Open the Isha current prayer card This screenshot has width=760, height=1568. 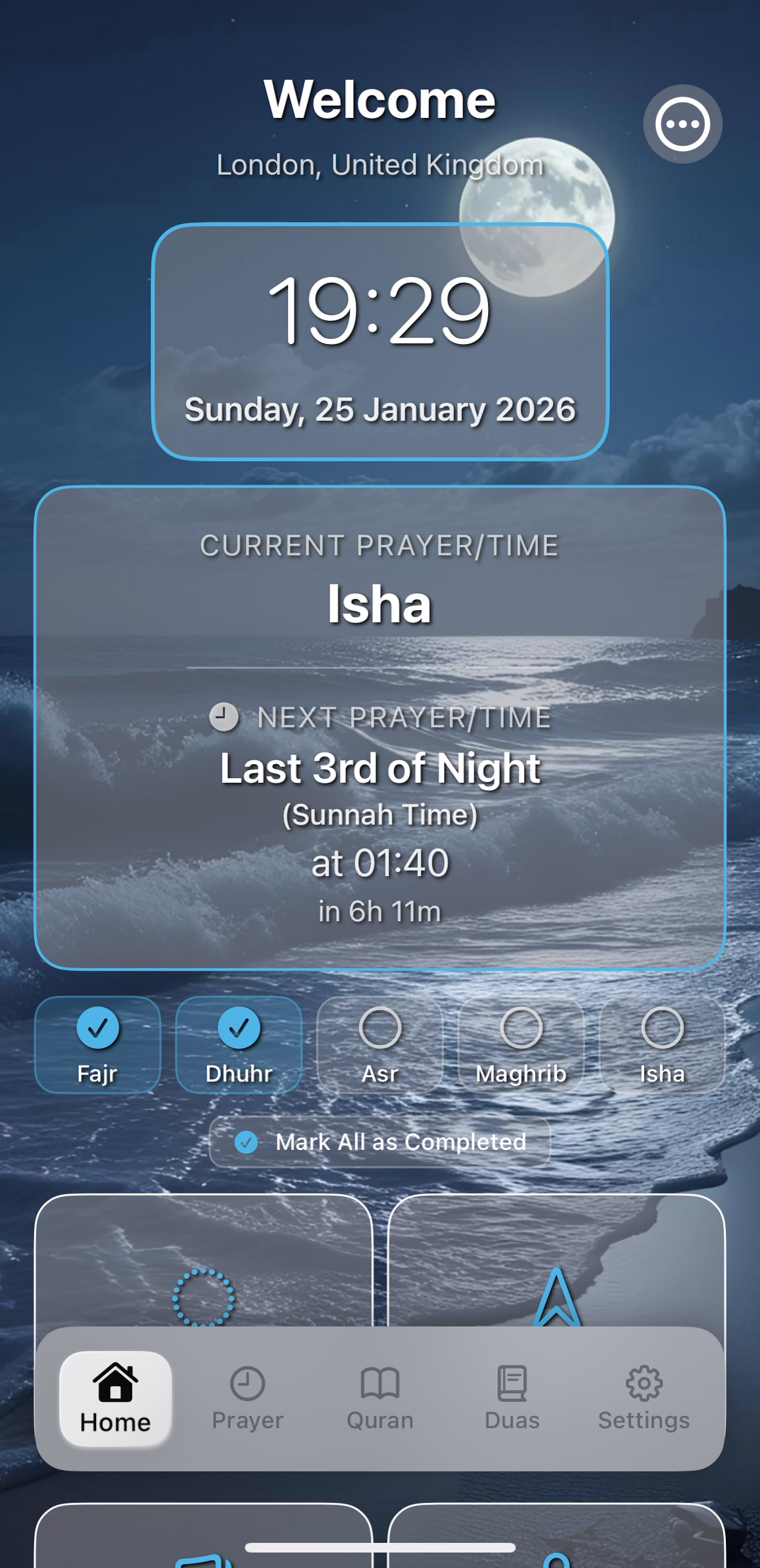pos(380,734)
